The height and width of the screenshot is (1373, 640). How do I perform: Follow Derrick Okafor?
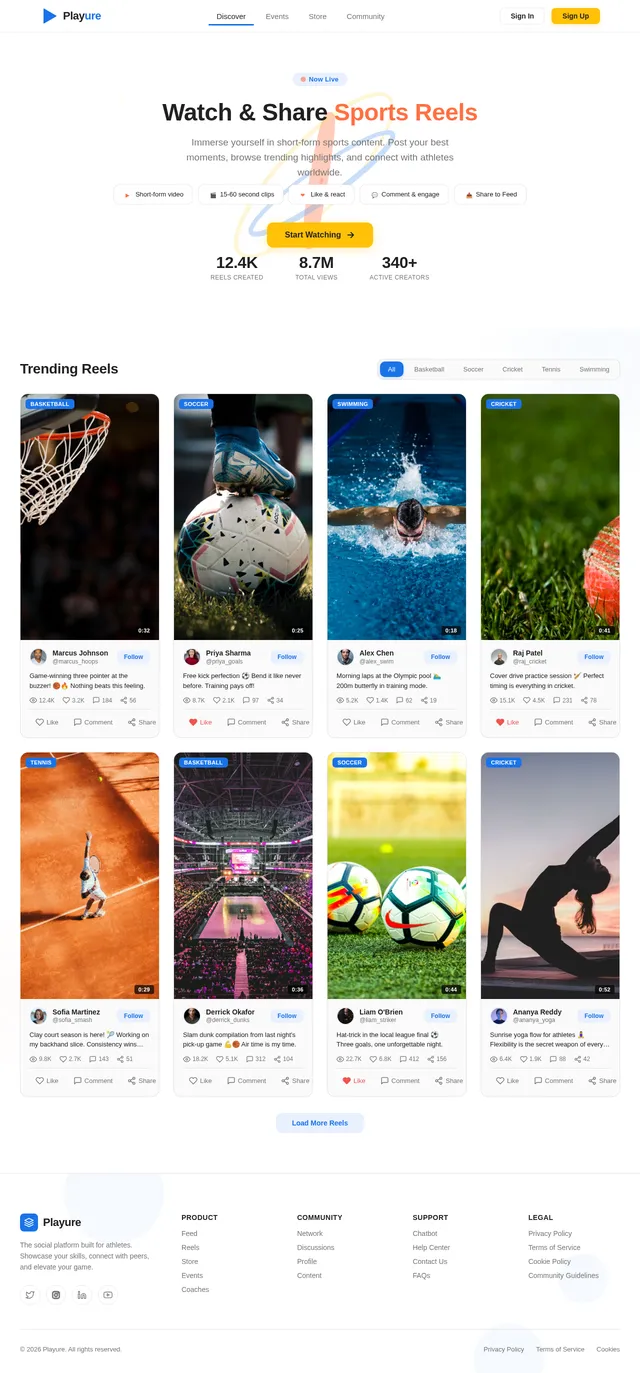(x=287, y=1015)
